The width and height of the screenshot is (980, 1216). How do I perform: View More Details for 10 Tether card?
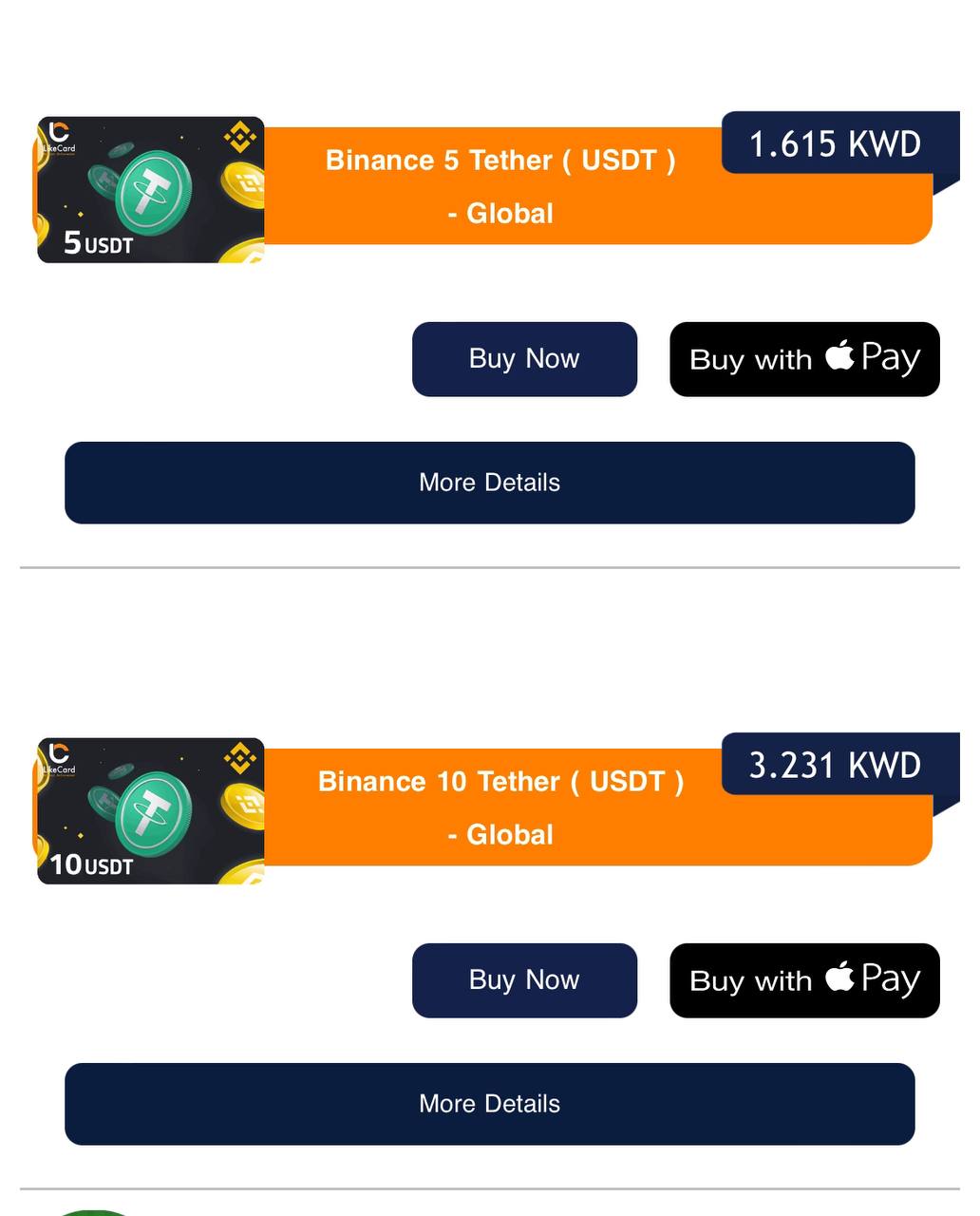(489, 1104)
